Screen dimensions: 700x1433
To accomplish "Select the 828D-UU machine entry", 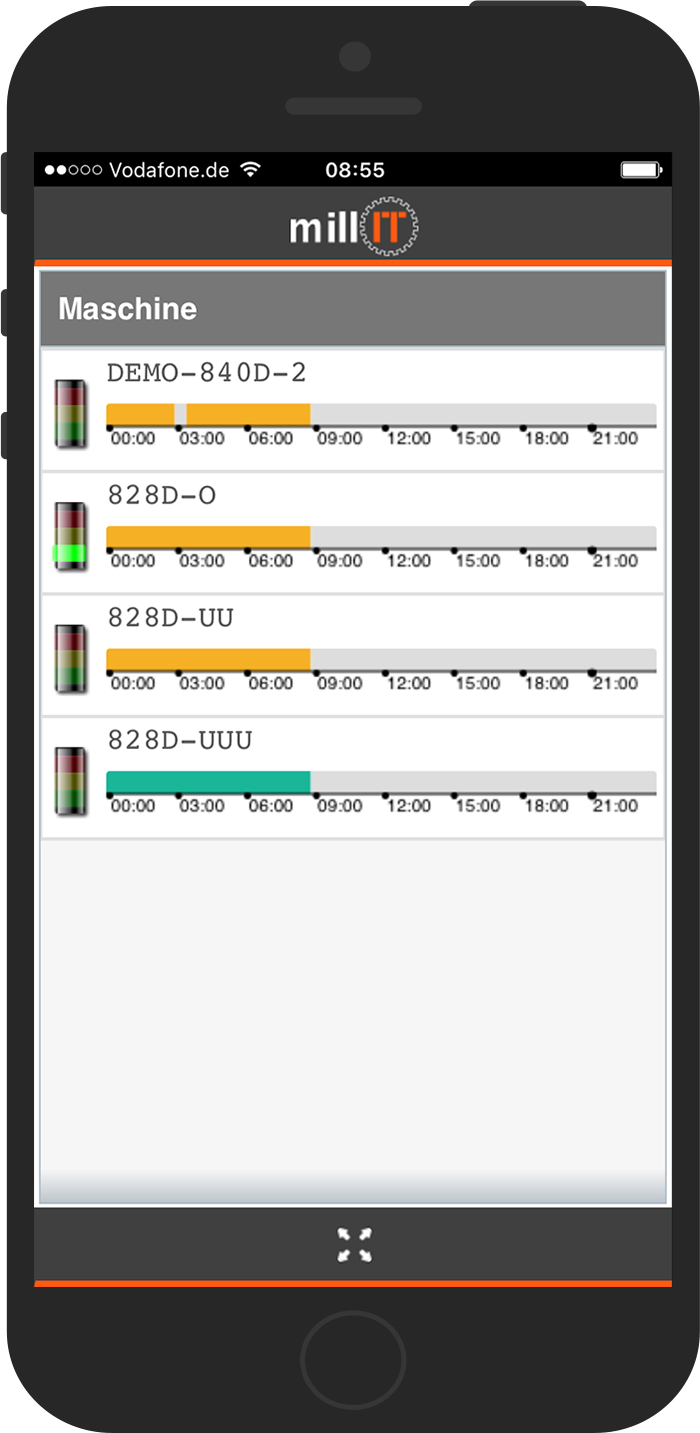I will [x=353, y=655].
